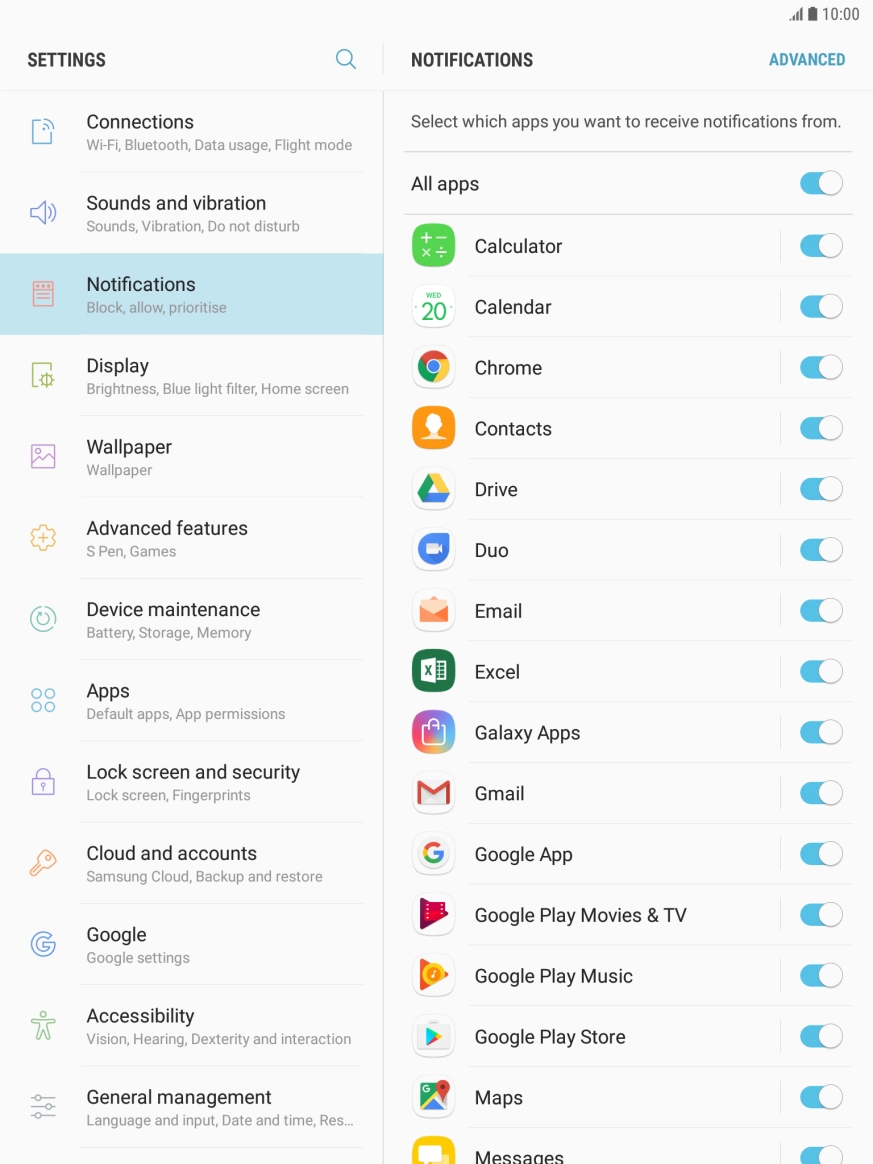Select the Sounds and vibration speaker icon
This screenshot has height=1164, width=873.
pos(42,212)
